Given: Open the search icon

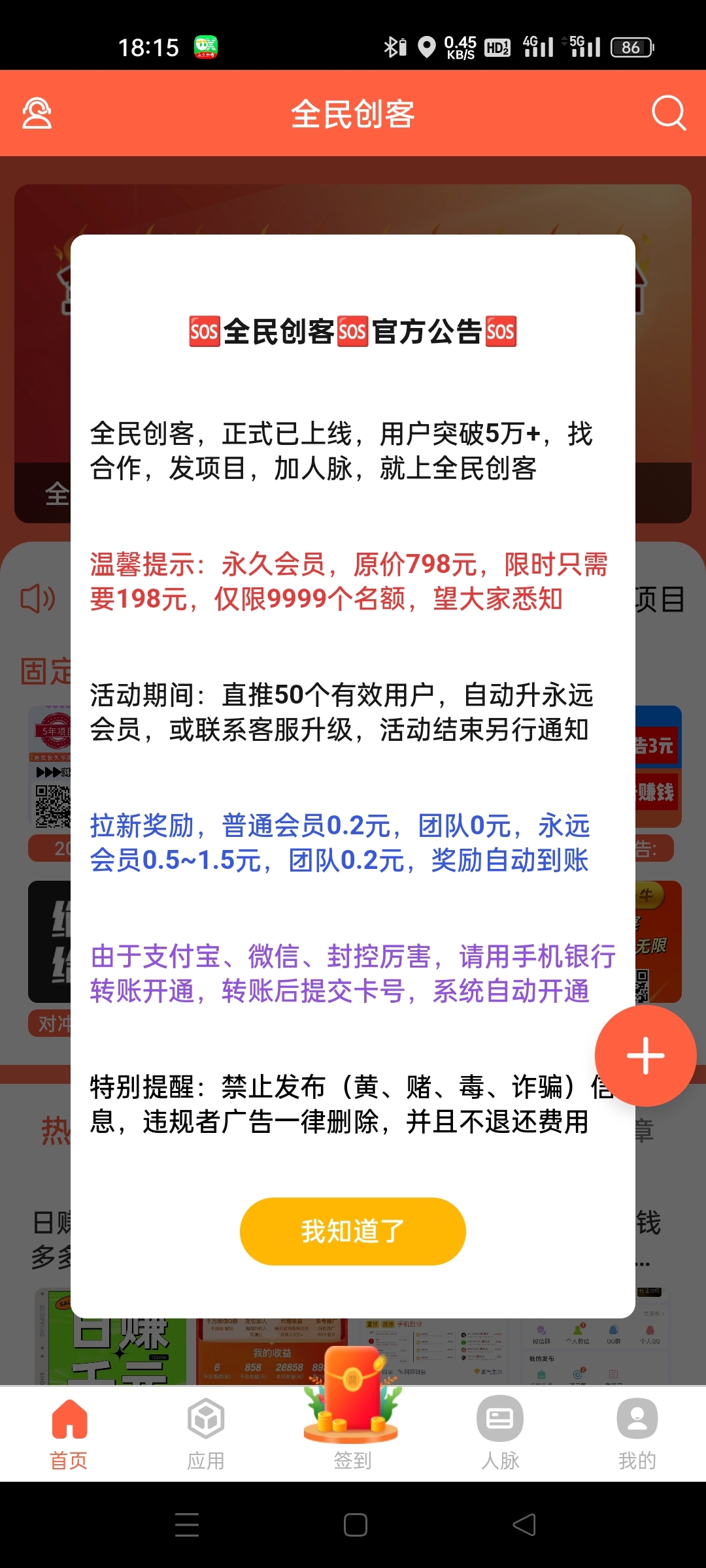Looking at the screenshot, I should click(x=668, y=113).
